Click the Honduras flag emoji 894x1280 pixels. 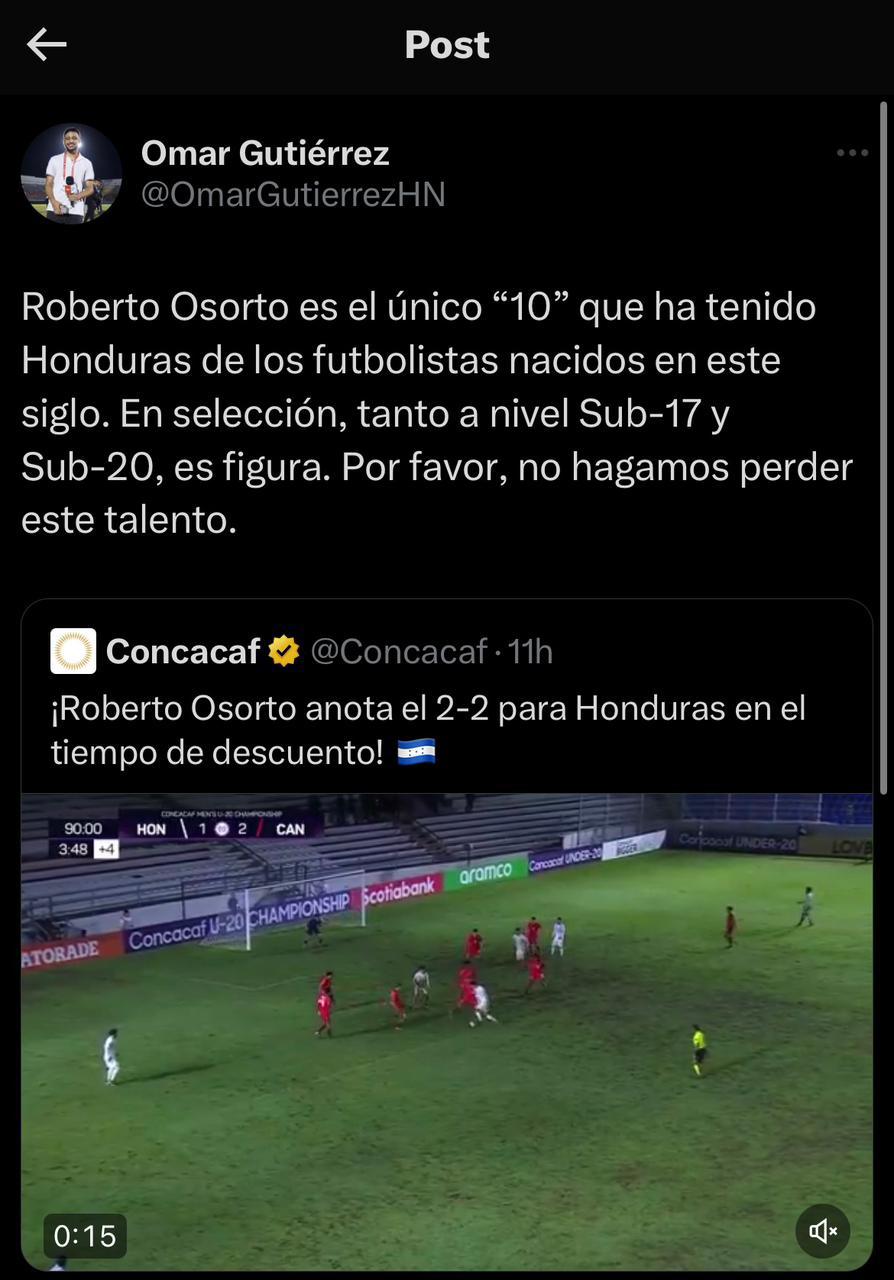coord(419,751)
